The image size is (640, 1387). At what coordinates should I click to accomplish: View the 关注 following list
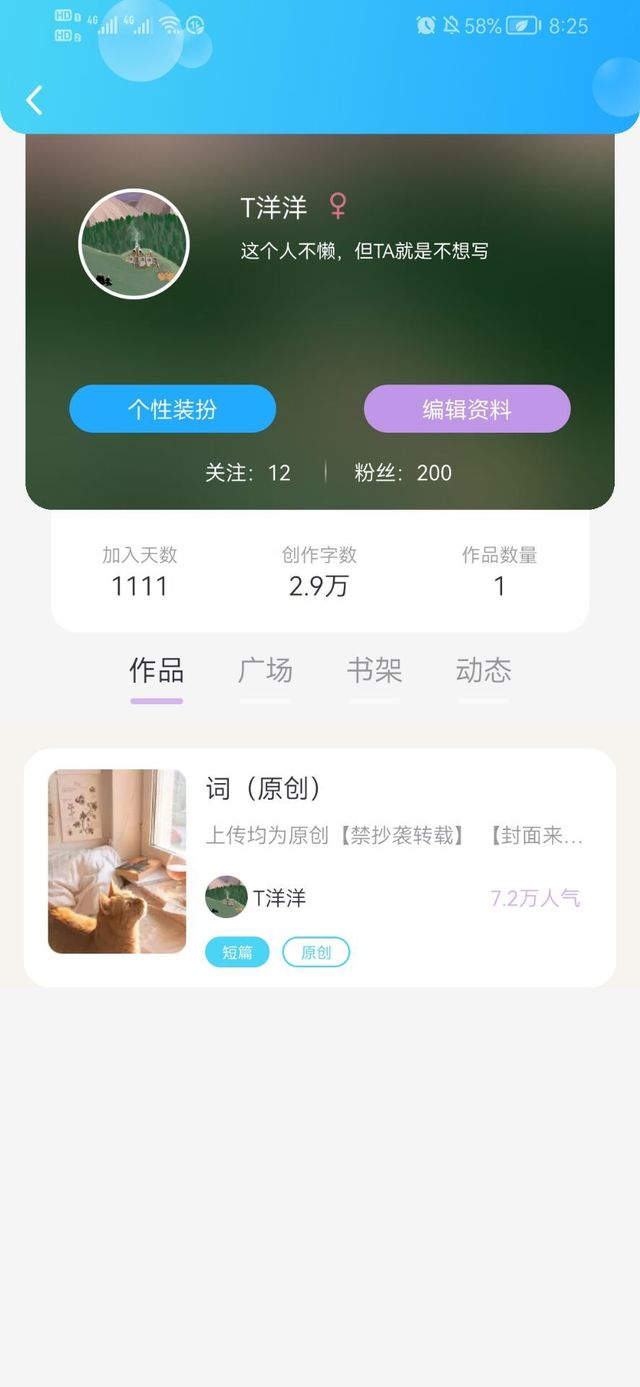(248, 473)
